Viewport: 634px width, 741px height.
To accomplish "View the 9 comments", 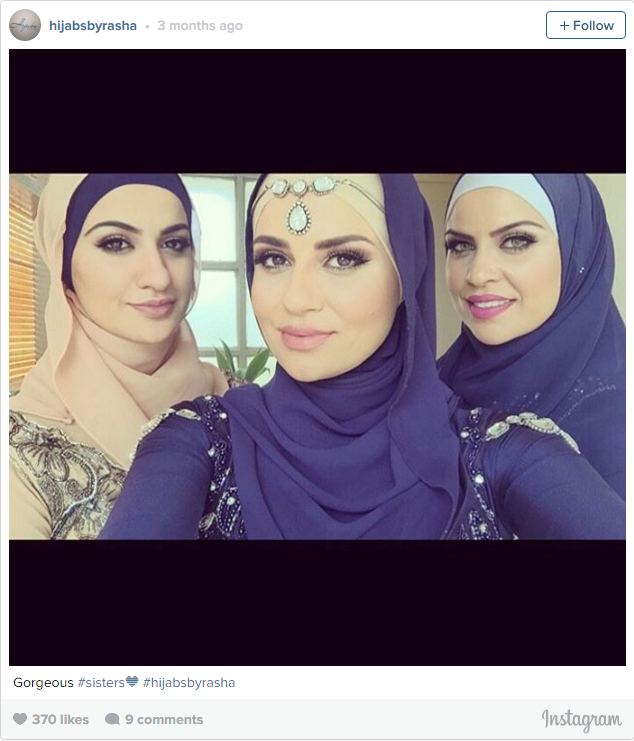I will [x=154, y=719].
